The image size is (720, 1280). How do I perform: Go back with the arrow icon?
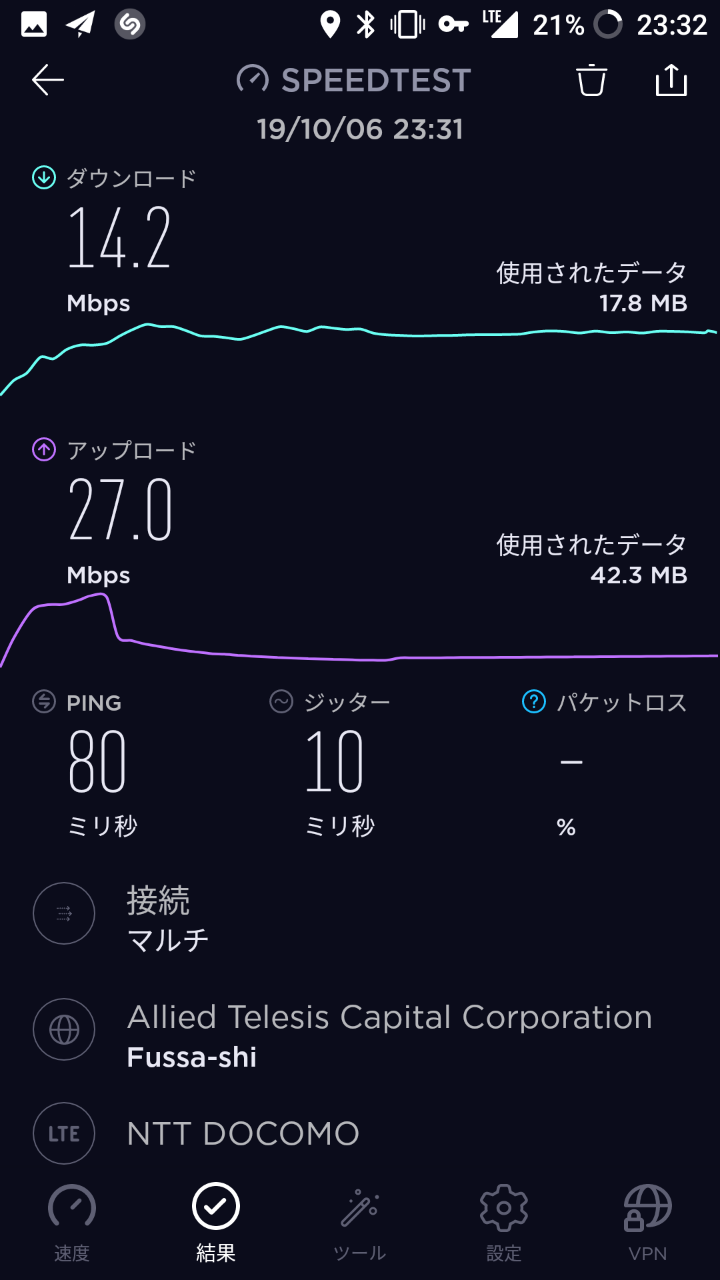(x=48, y=80)
